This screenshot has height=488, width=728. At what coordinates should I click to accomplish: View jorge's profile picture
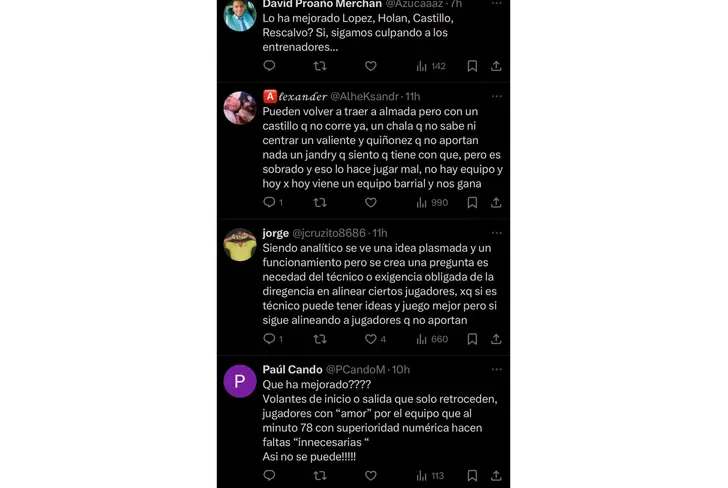(x=240, y=244)
